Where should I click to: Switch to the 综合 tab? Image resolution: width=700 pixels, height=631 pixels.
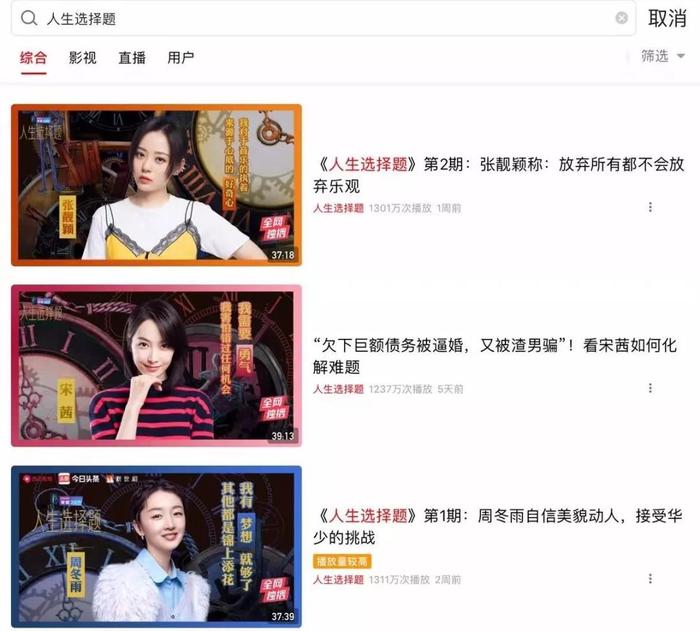point(34,57)
